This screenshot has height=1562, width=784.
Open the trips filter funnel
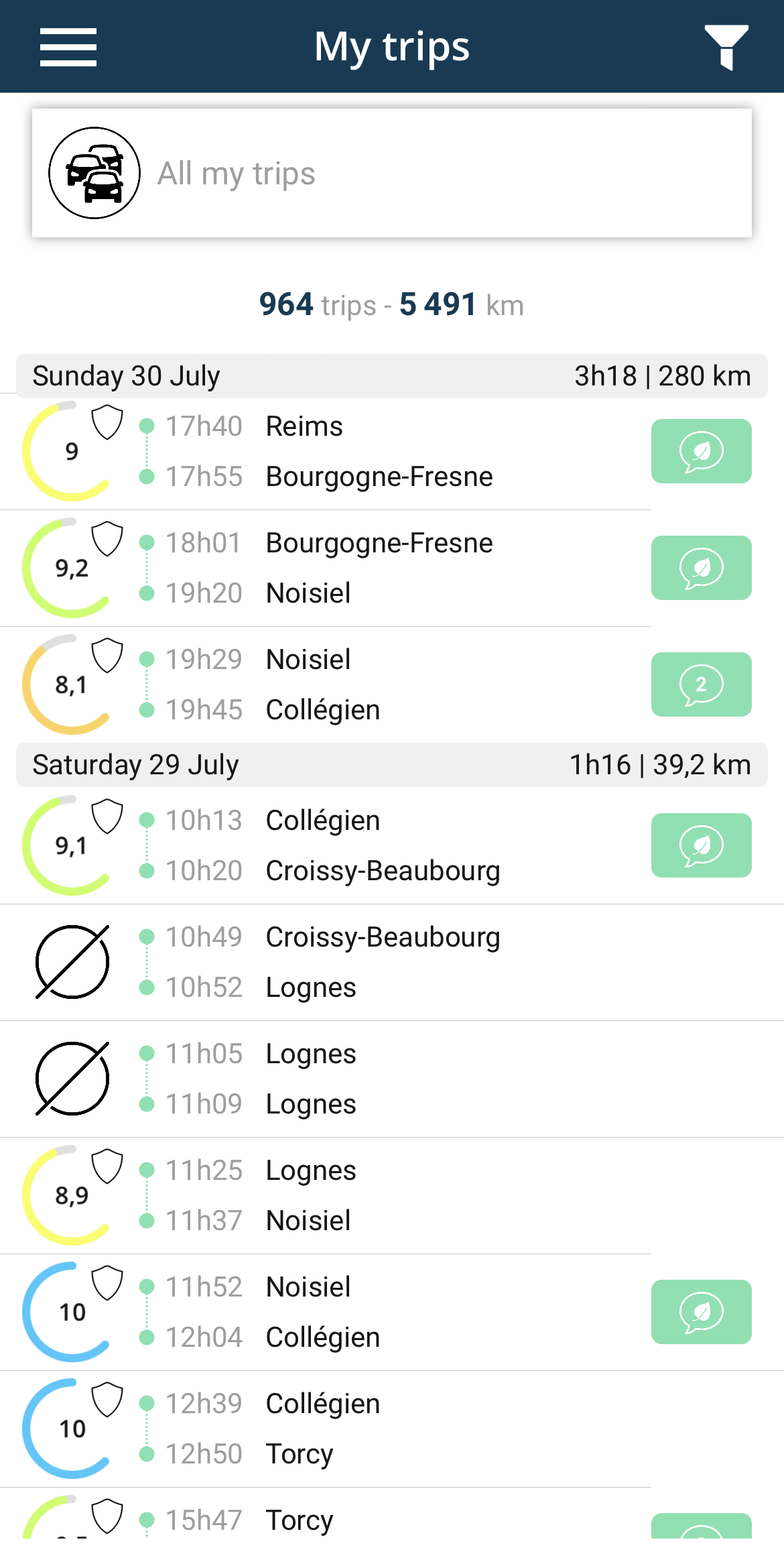(x=726, y=47)
